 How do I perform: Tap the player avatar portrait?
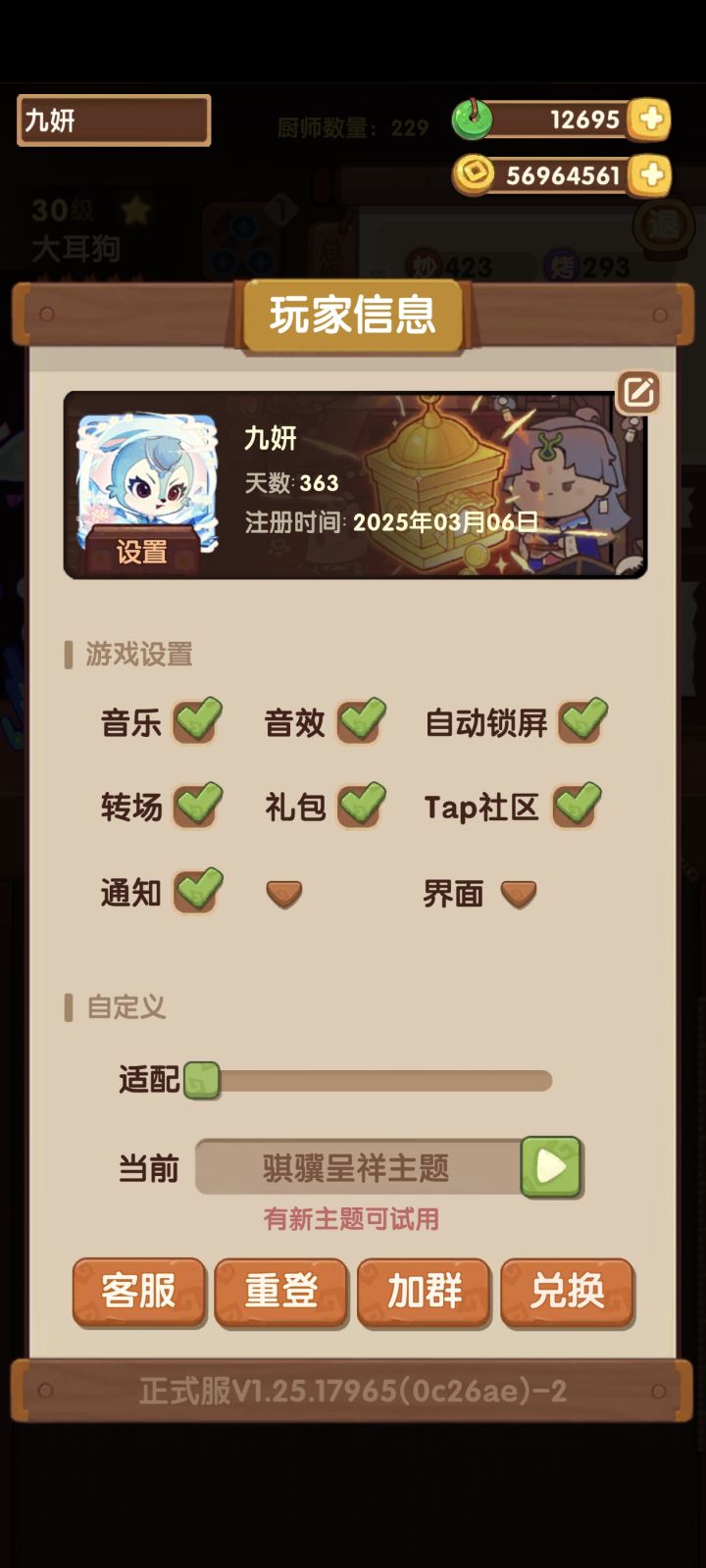click(x=142, y=470)
